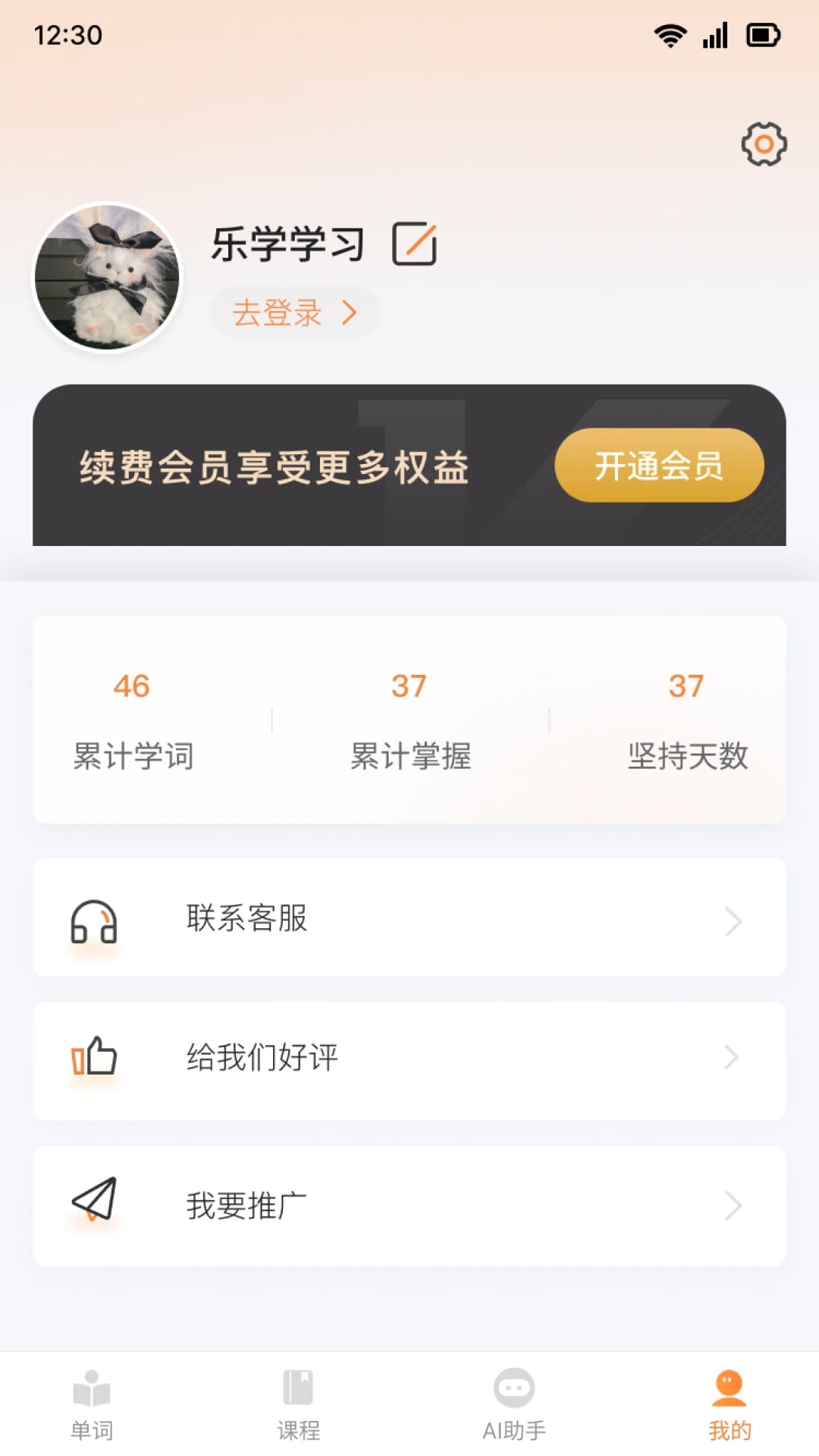
Task: Expand the 联系客服 row chevron
Action: click(732, 920)
